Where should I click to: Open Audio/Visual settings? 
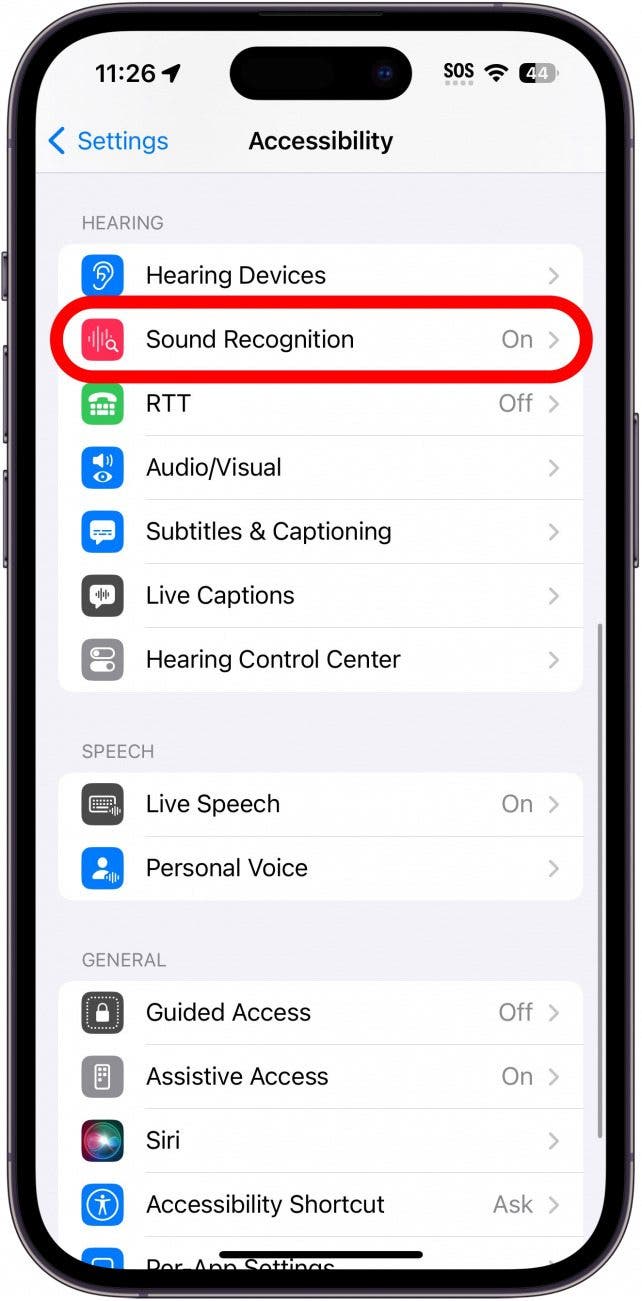pos(320,468)
